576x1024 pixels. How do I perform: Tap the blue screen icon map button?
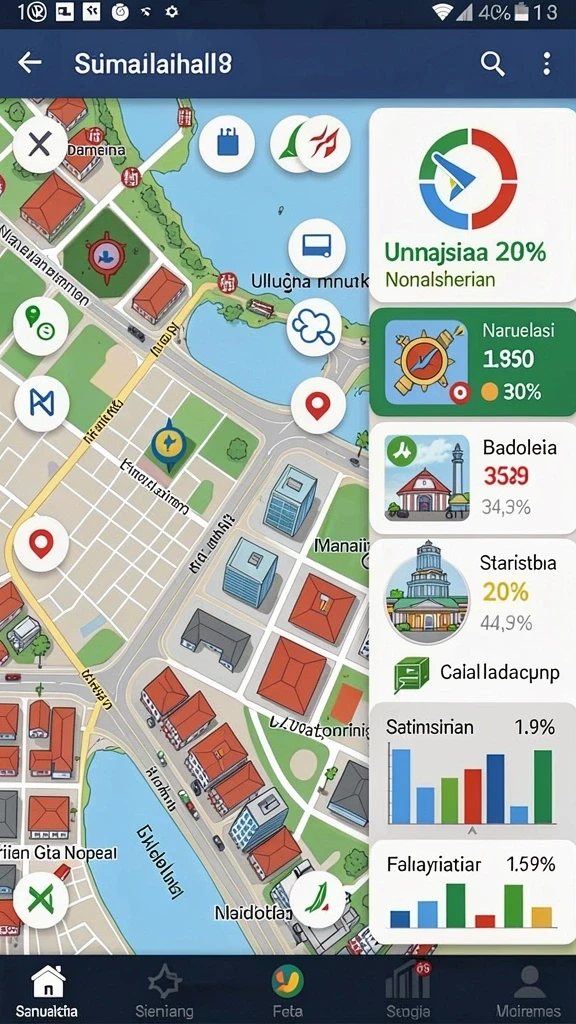click(317, 248)
